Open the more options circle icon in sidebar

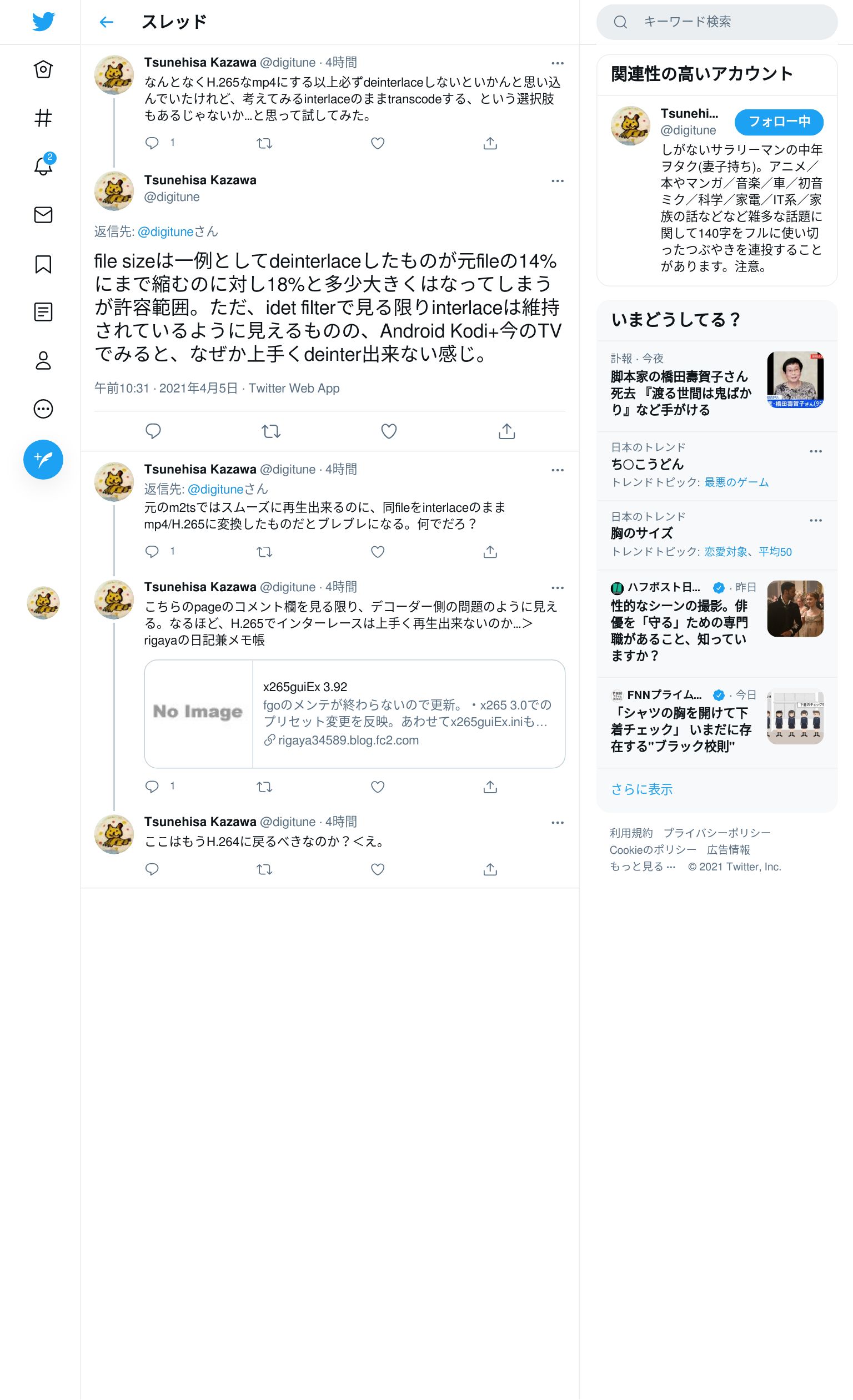[43, 409]
